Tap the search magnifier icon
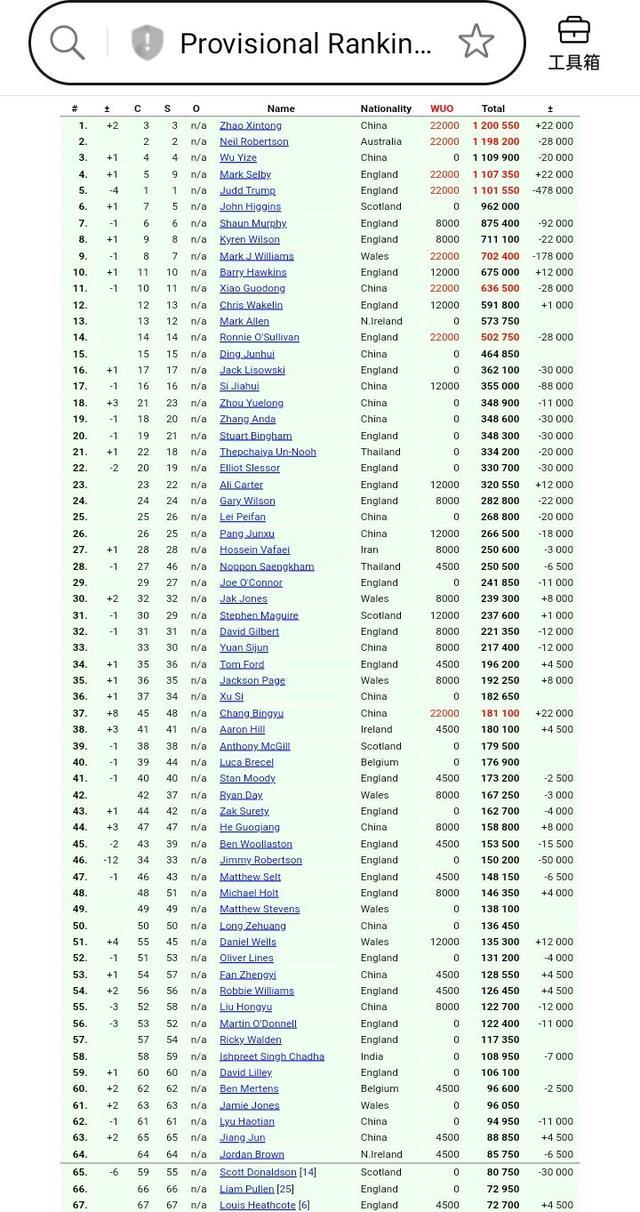This screenshot has width=640, height=1212. point(67,42)
